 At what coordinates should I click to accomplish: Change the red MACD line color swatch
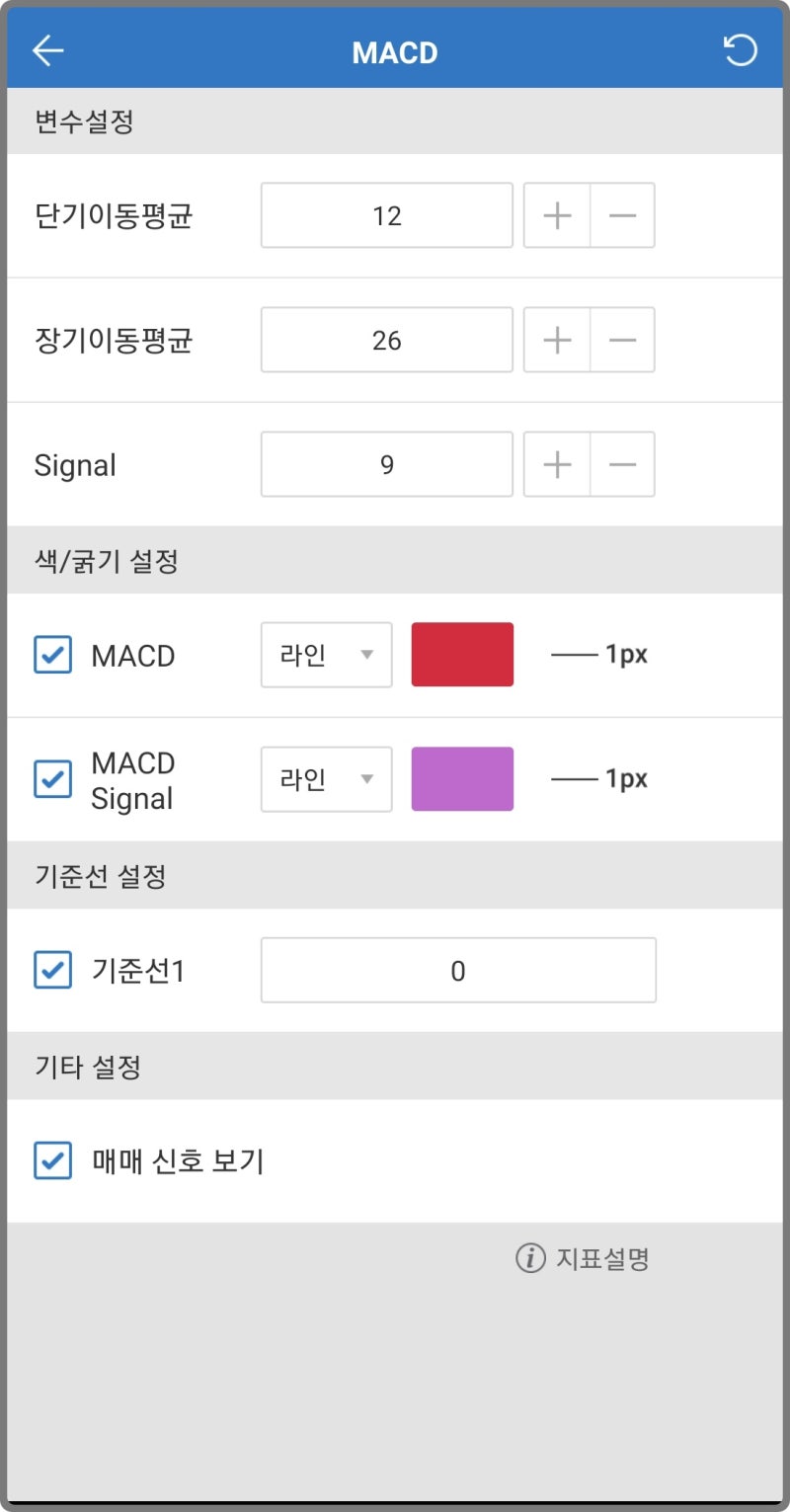click(462, 654)
